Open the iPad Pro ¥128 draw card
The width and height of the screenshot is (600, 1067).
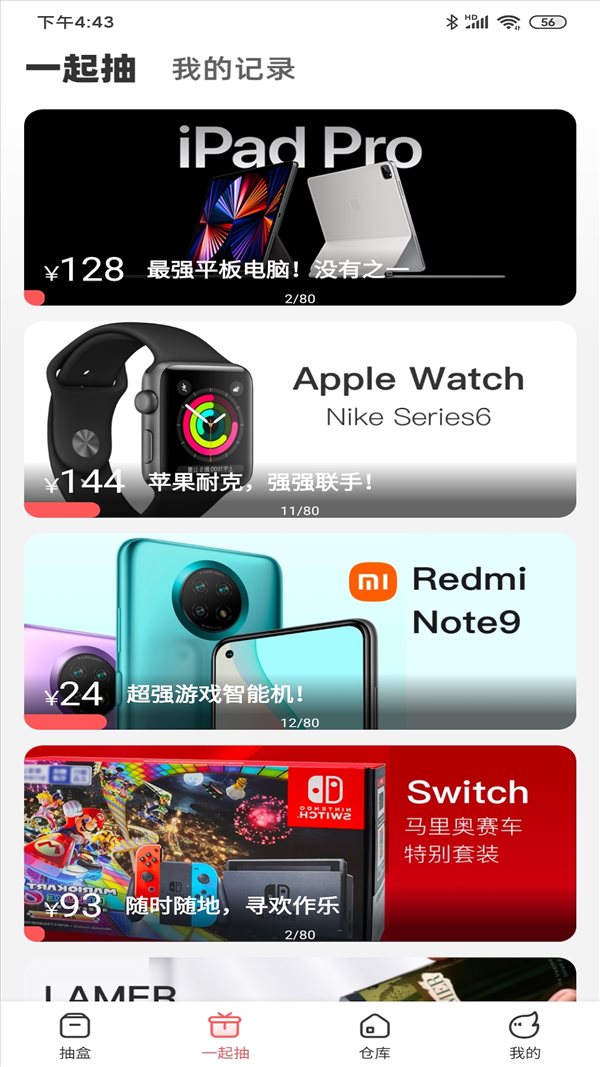click(x=300, y=207)
